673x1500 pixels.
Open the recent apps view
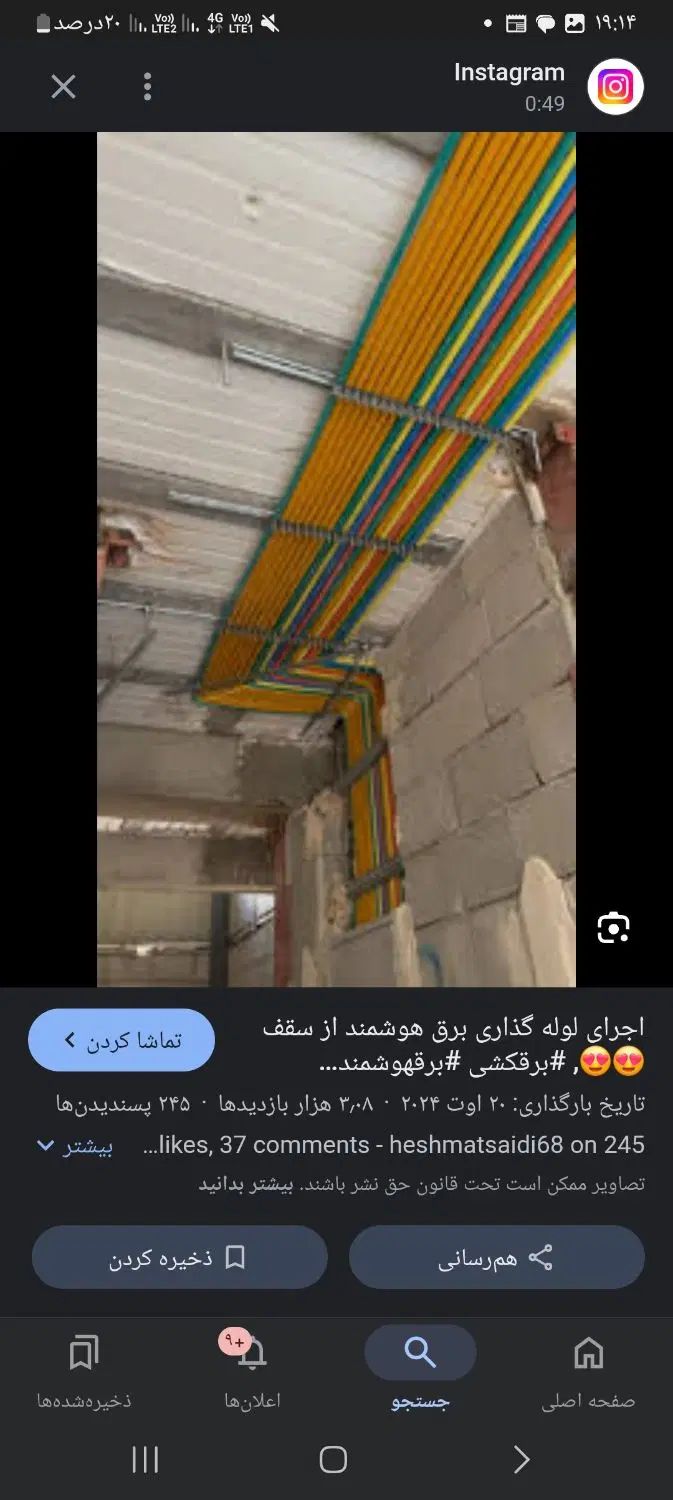tap(145, 1459)
